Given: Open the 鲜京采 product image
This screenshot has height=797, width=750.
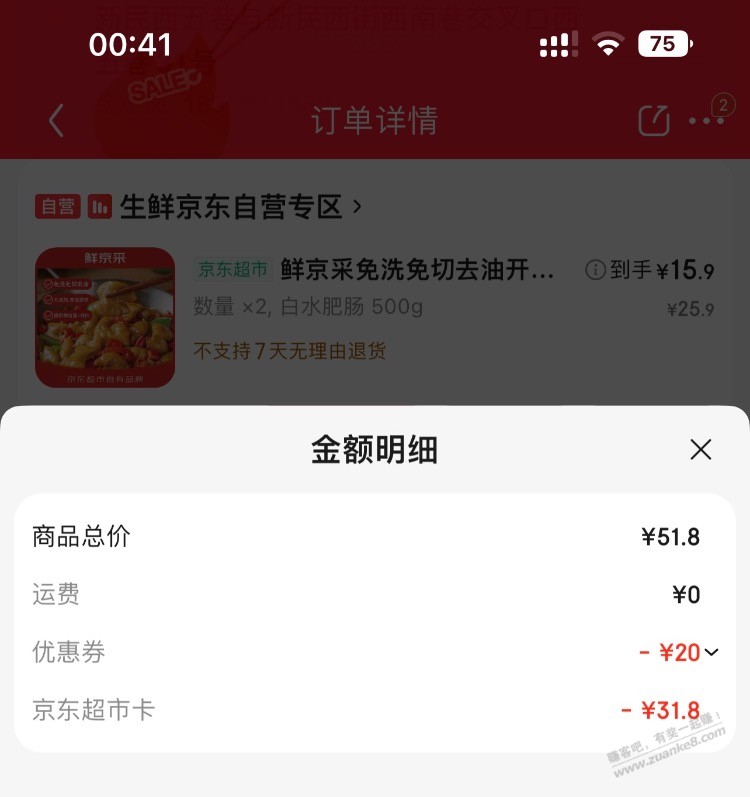Looking at the screenshot, I should [105, 317].
